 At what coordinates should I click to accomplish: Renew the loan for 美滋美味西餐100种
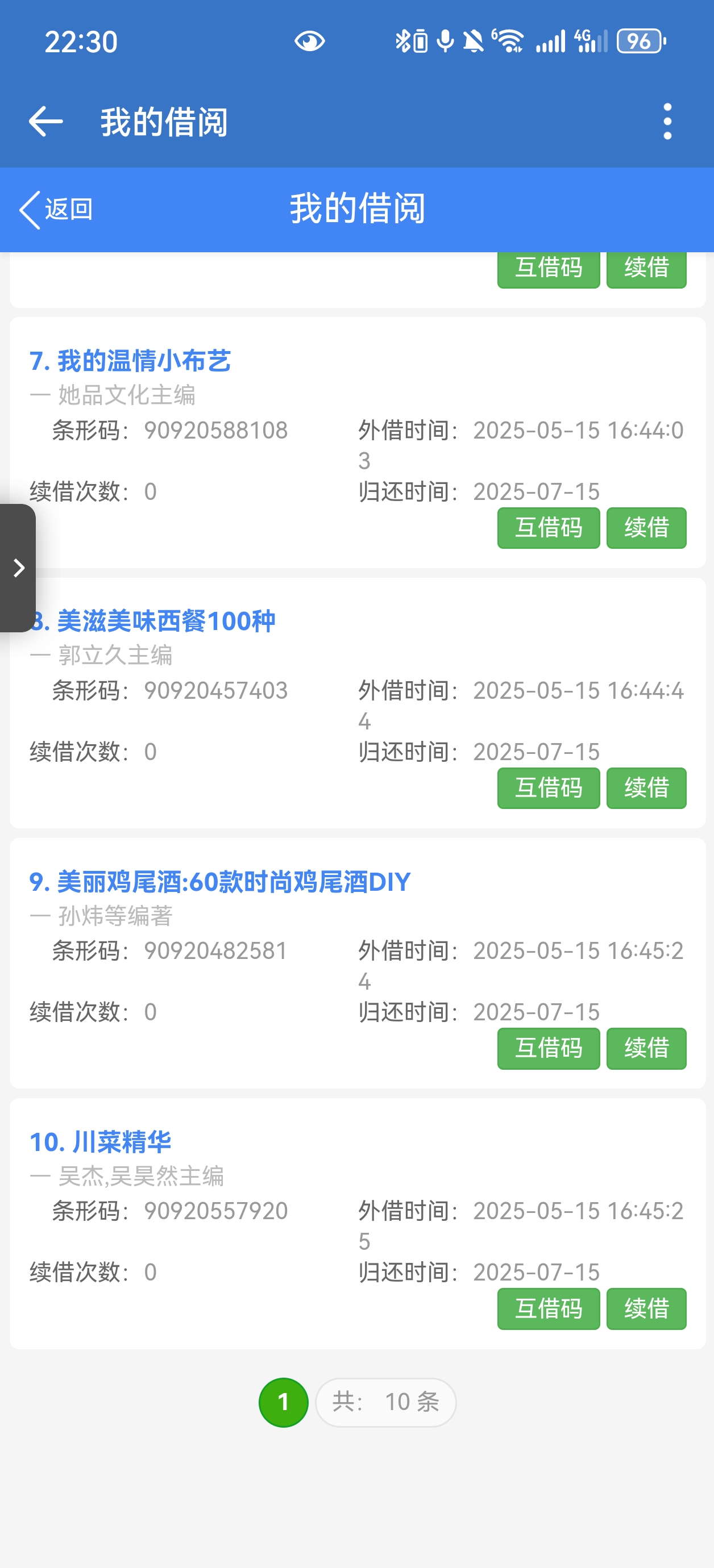[x=646, y=789]
